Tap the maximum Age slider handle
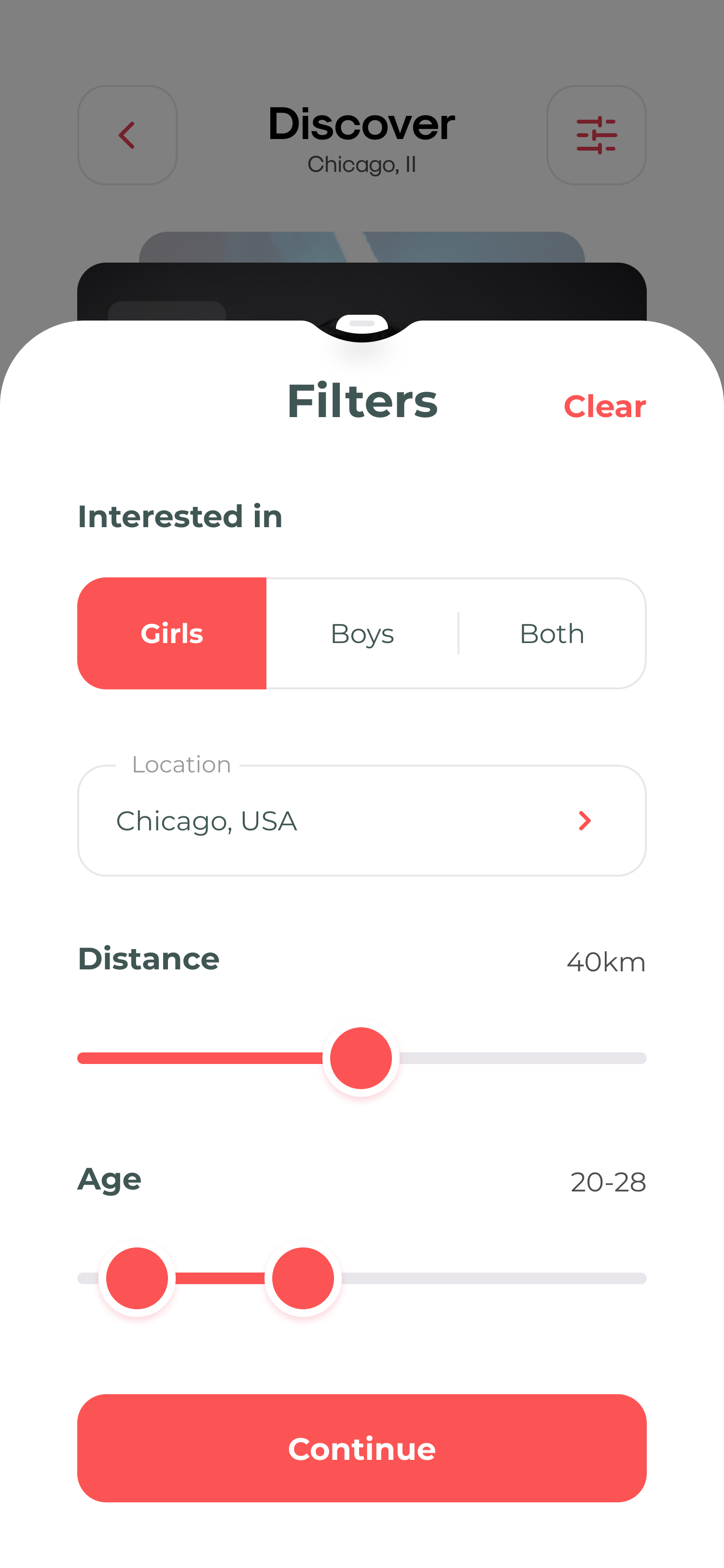724x1568 pixels. pos(303,1278)
